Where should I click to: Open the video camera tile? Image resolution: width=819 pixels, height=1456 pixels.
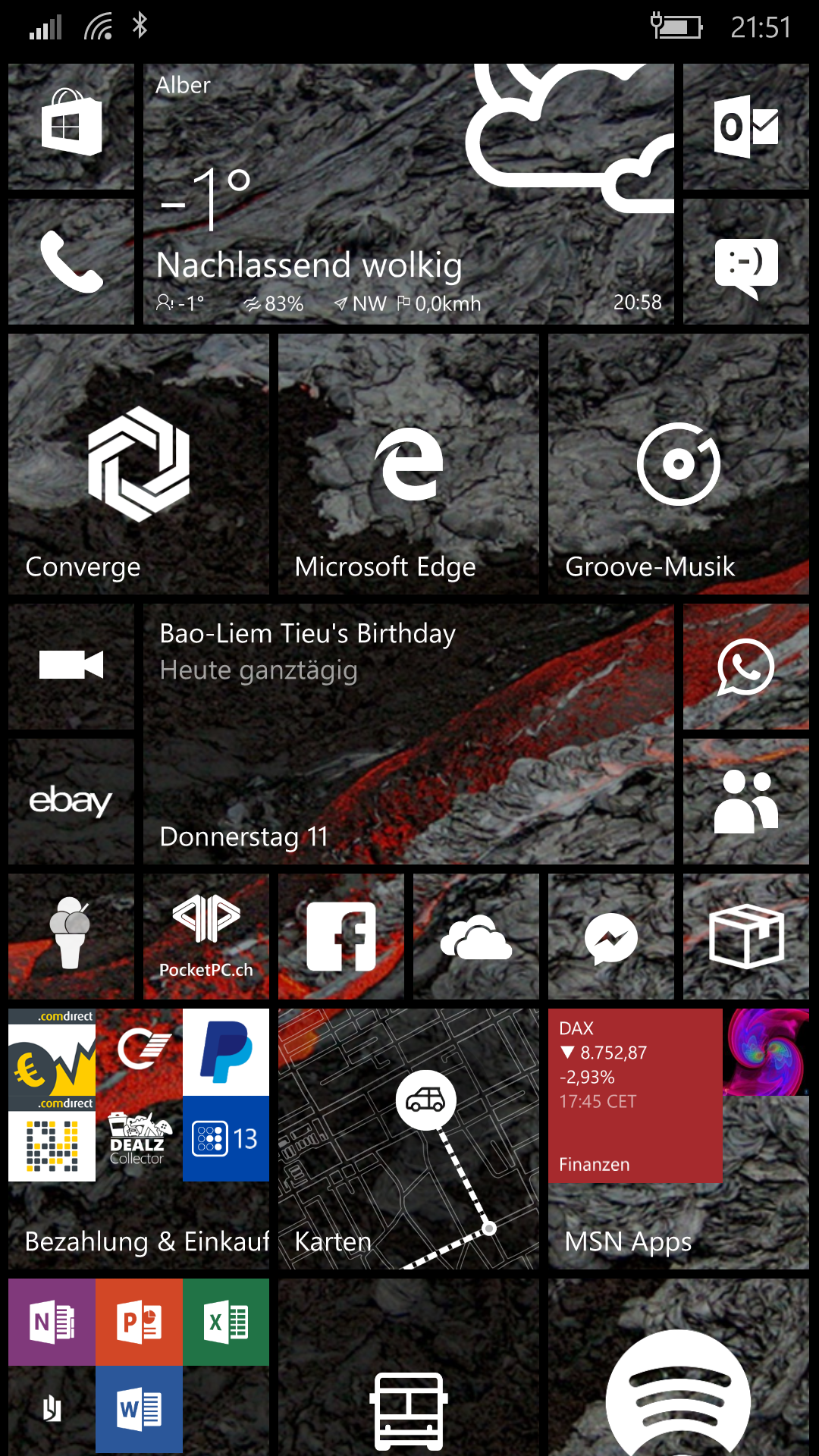(x=71, y=667)
